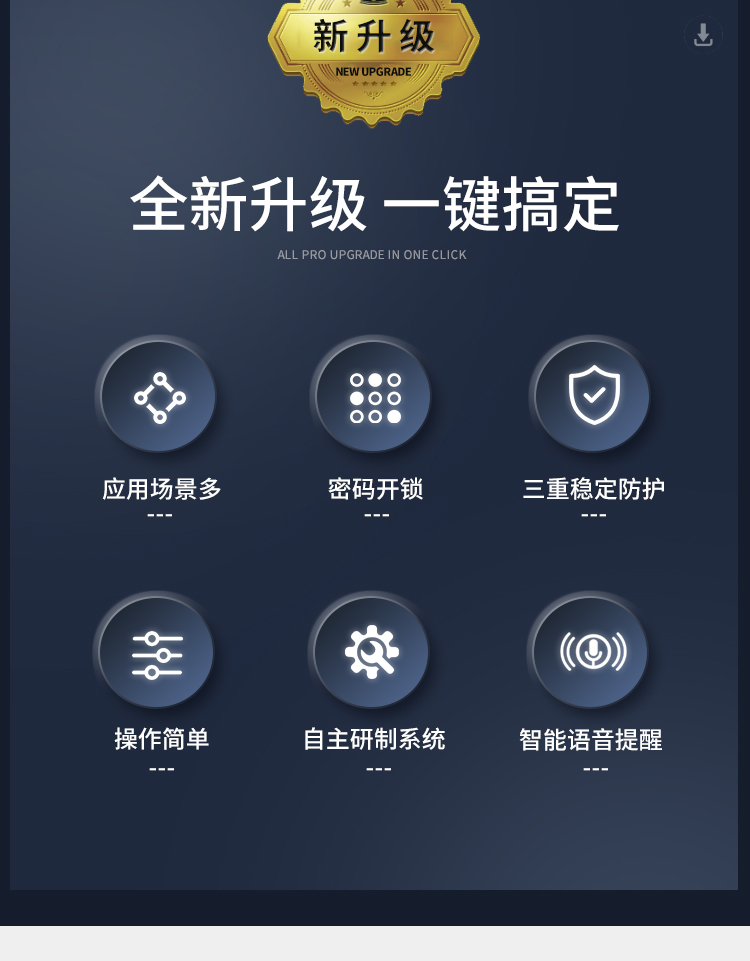Screen dimensions: 750x961
Task: Download this image
Action: click(x=703, y=35)
